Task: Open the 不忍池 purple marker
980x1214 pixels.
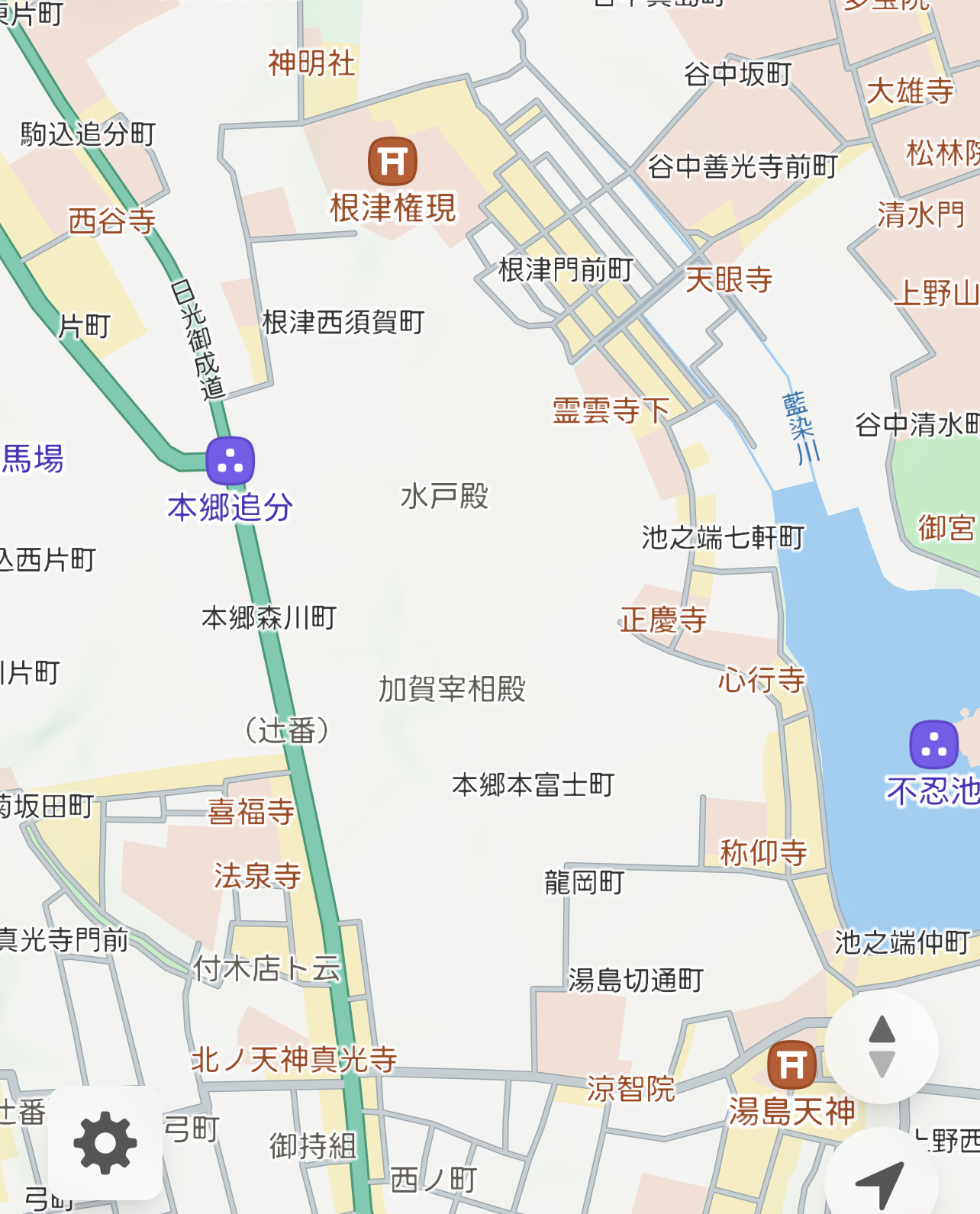Action: 933,744
